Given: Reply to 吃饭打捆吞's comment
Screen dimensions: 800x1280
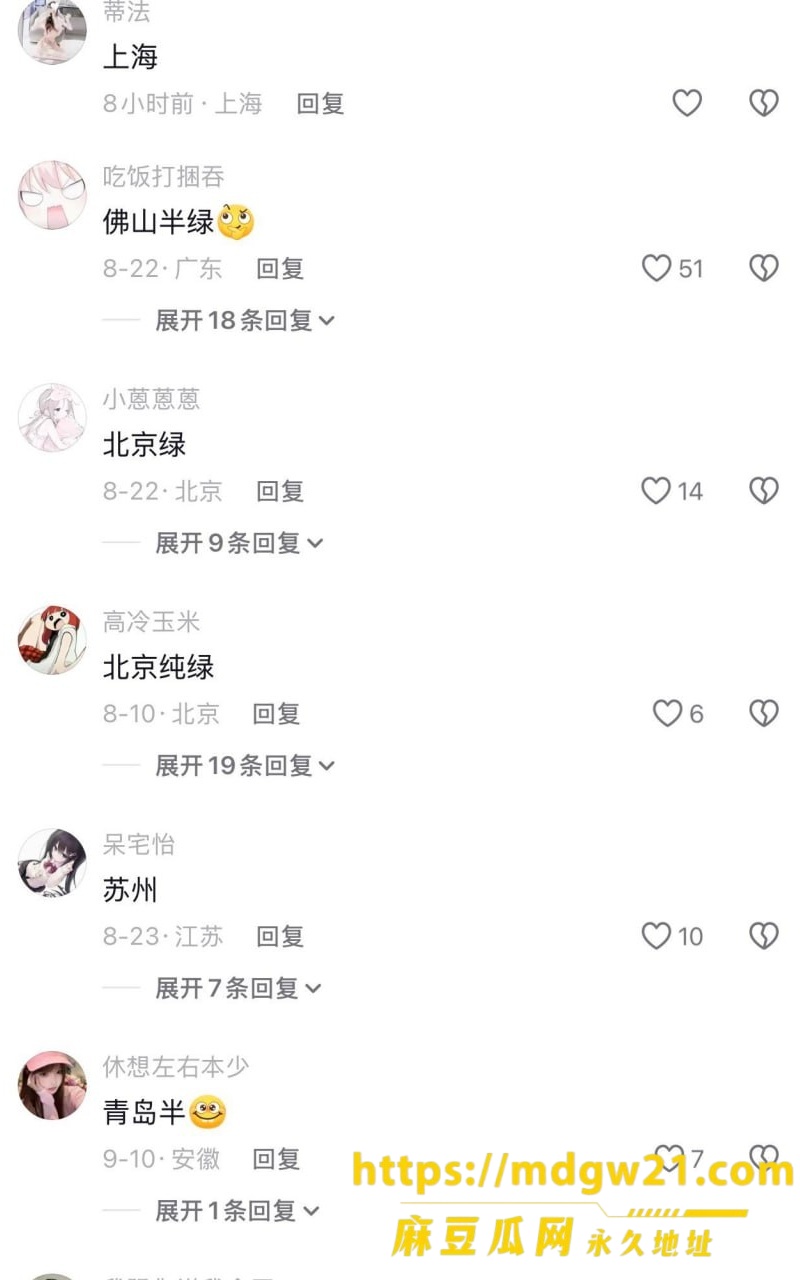Looking at the screenshot, I should tap(280, 268).
